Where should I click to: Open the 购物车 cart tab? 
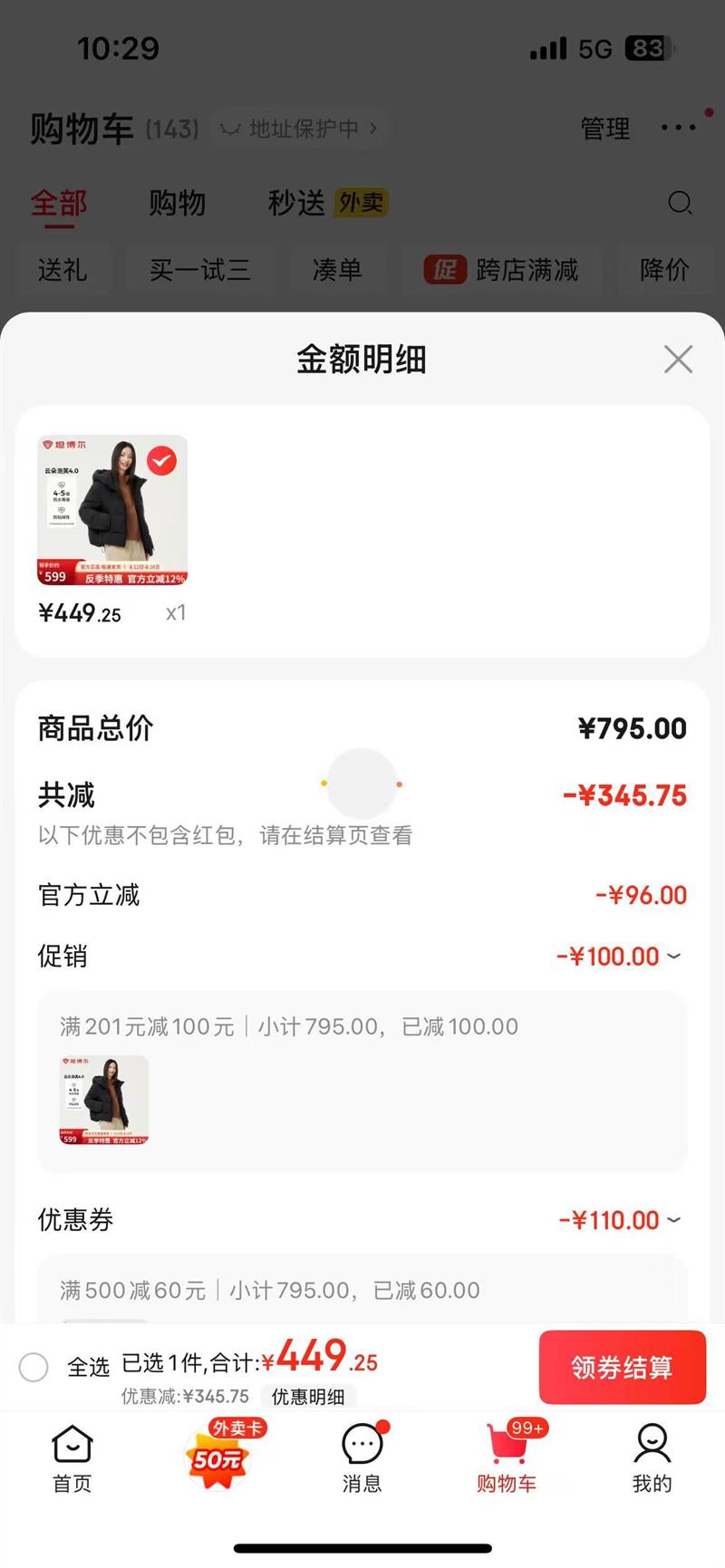tap(507, 1457)
